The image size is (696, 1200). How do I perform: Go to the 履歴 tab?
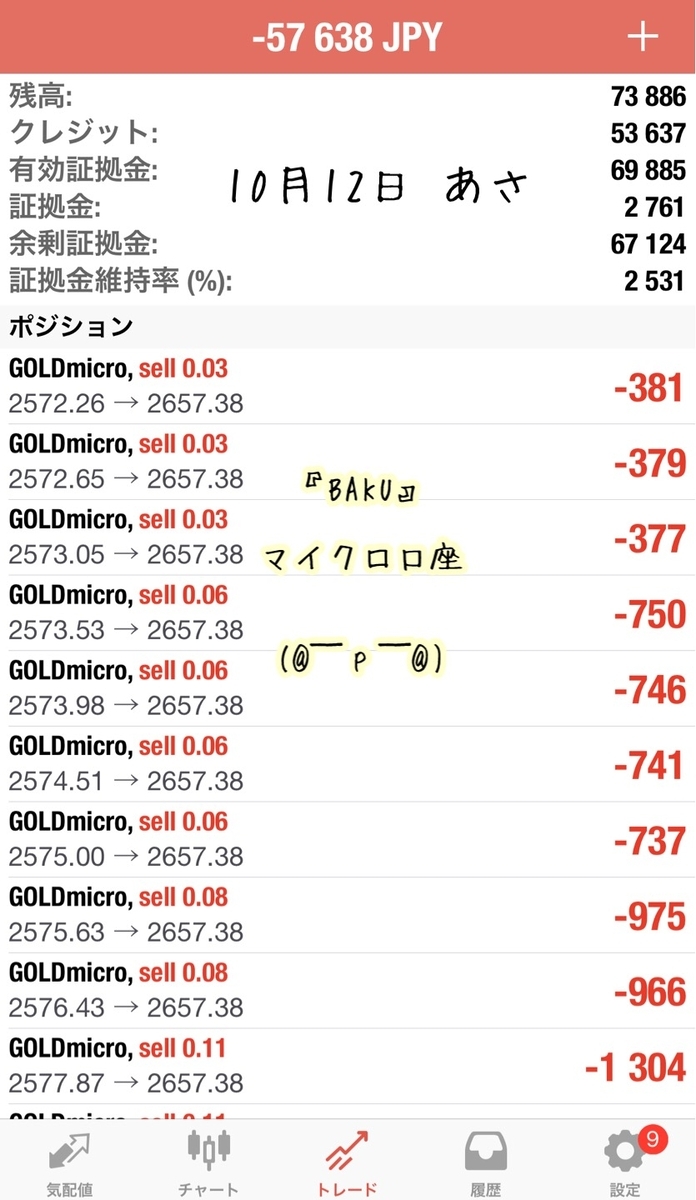486,1162
